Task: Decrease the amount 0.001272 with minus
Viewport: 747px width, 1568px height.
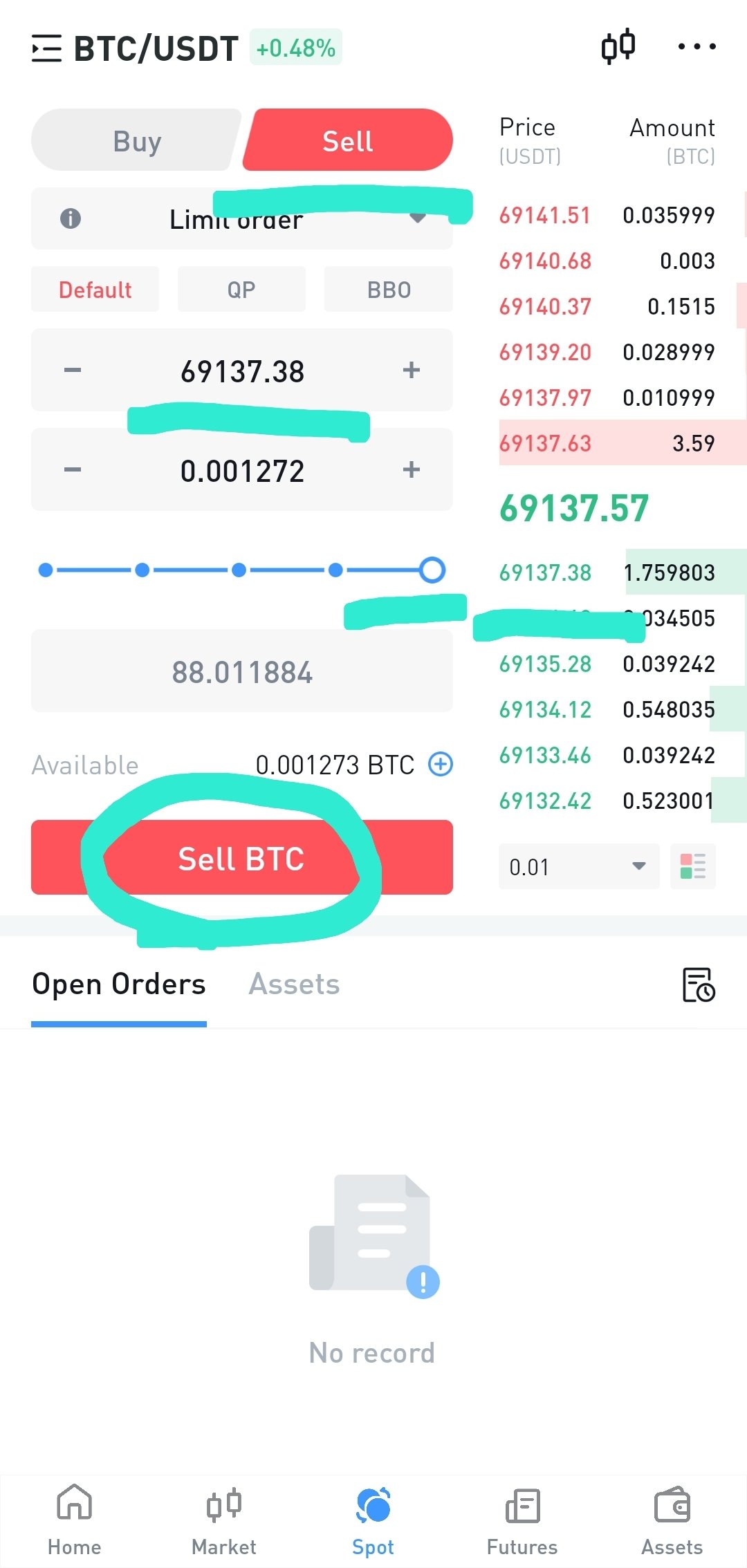Action: pos(73,469)
